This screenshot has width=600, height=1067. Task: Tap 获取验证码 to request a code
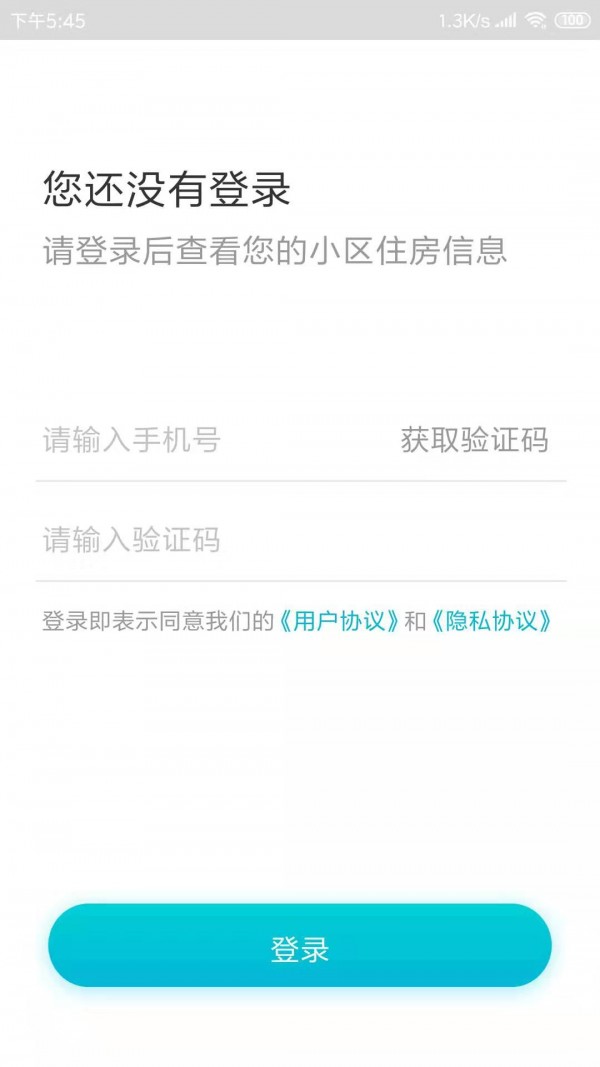474,440
